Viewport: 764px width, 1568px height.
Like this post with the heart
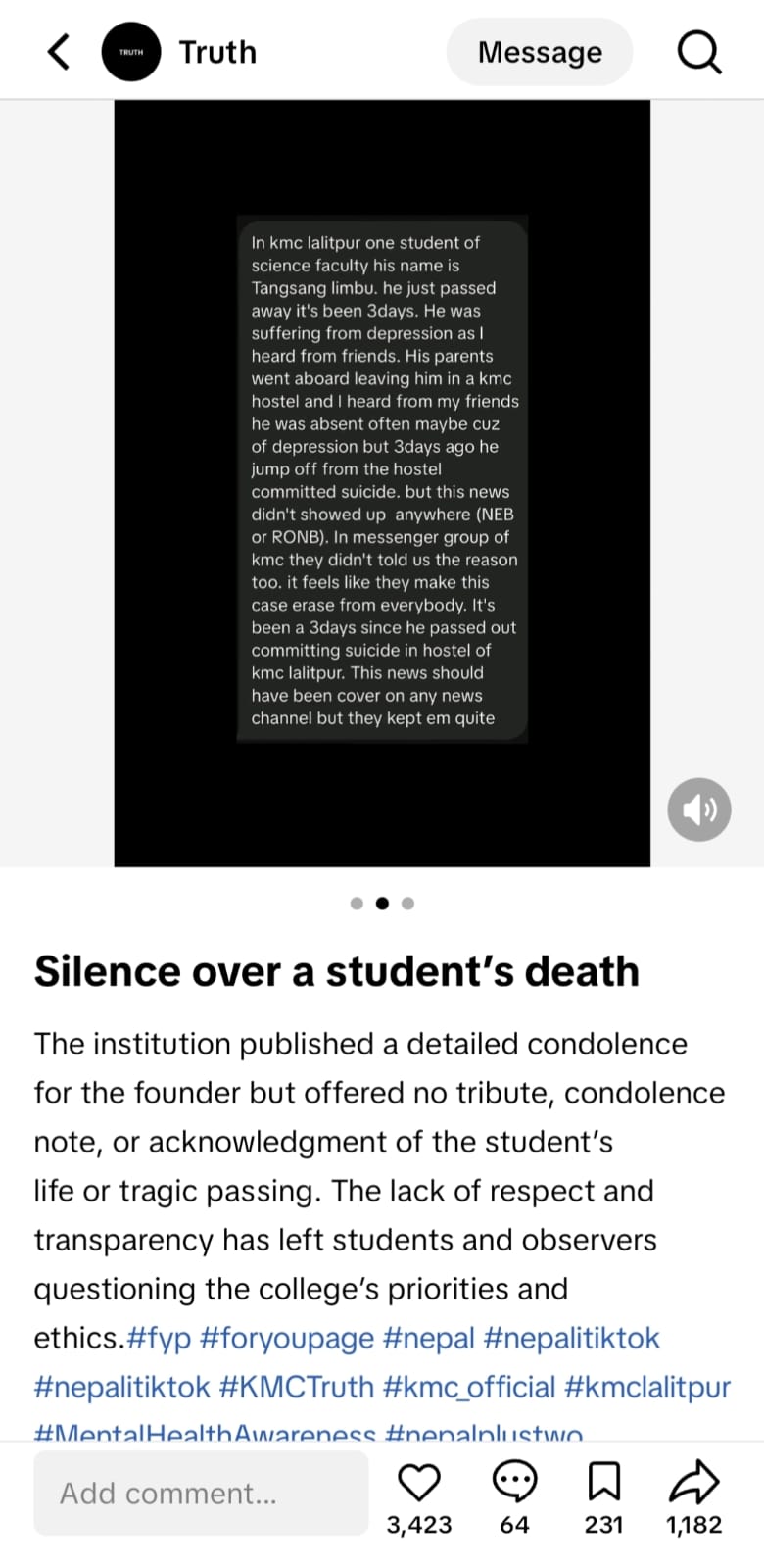pyautogui.click(x=419, y=1481)
